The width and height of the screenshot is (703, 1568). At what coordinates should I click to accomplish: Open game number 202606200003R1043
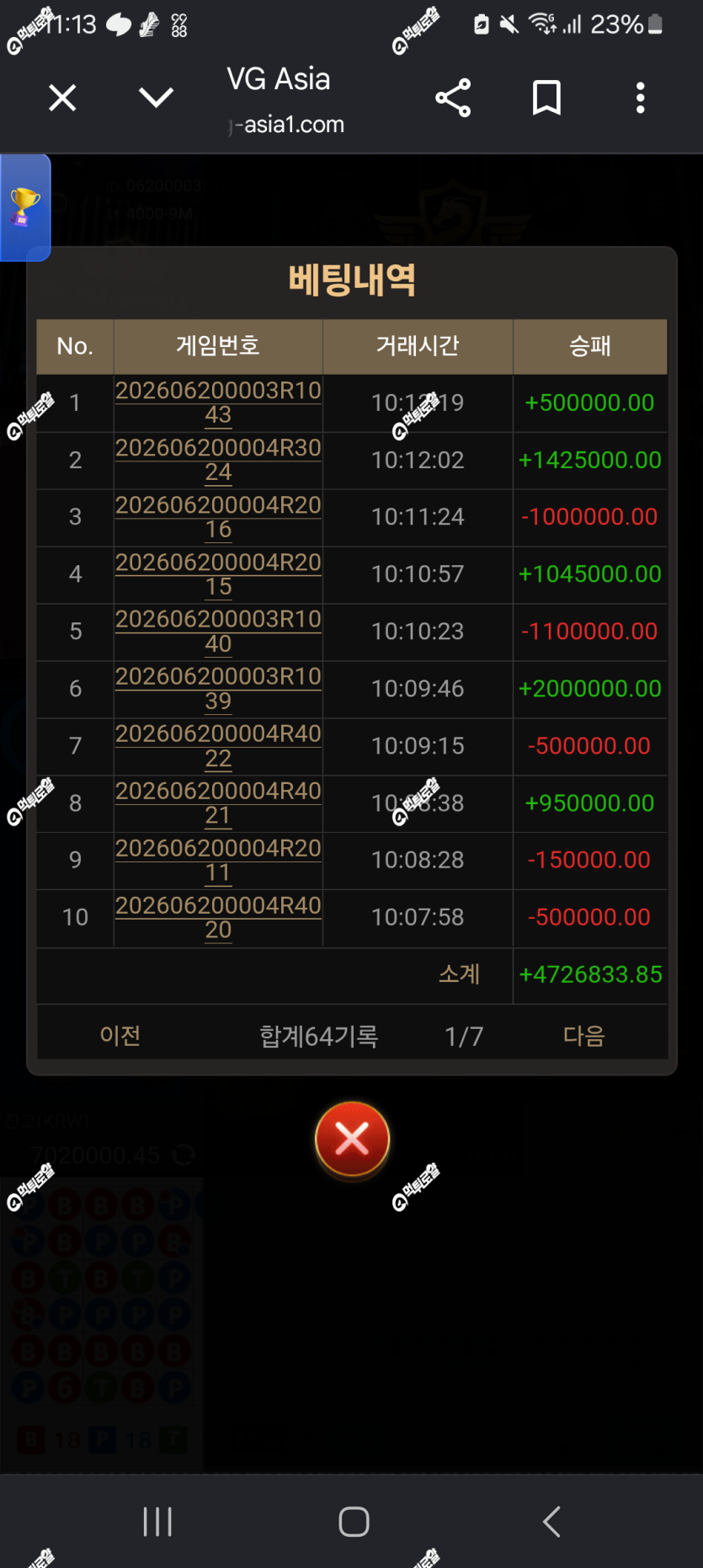point(218,403)
